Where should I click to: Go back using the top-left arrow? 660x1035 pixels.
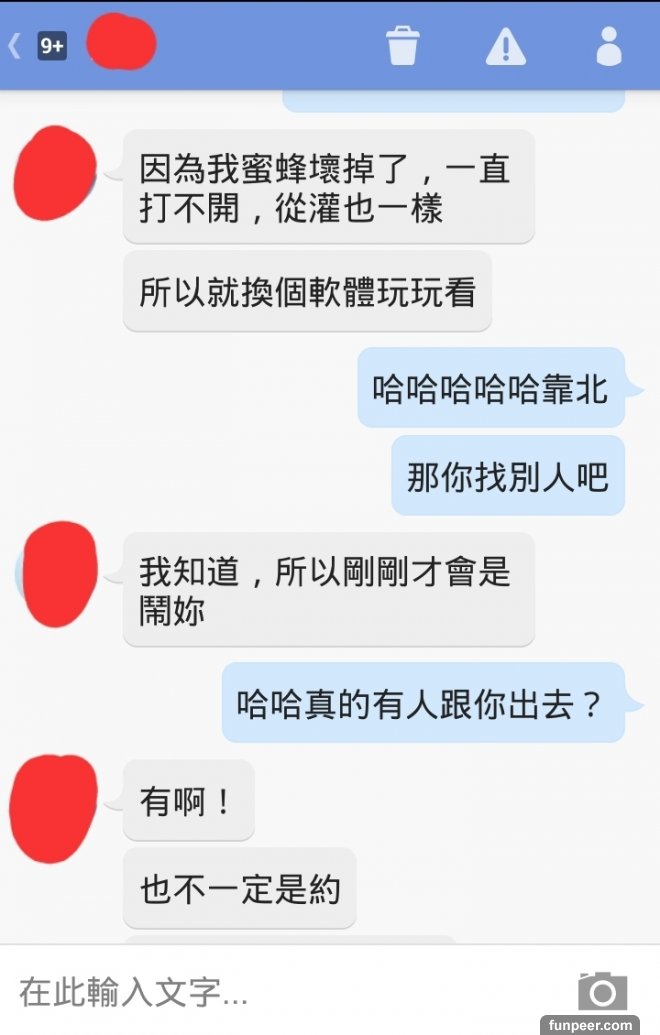coord(15,46)
